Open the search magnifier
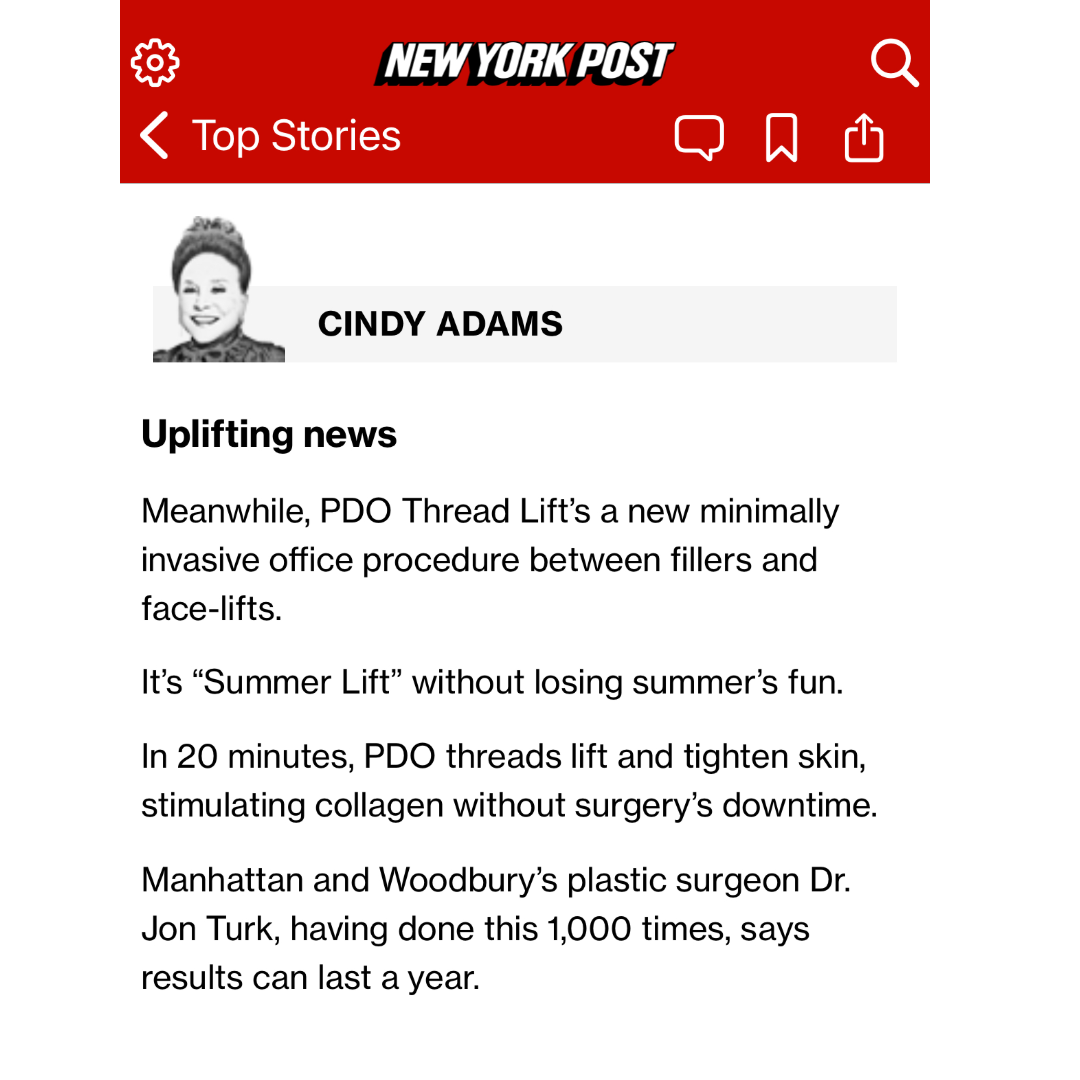1080x1080 pixels. click(894, 63)
